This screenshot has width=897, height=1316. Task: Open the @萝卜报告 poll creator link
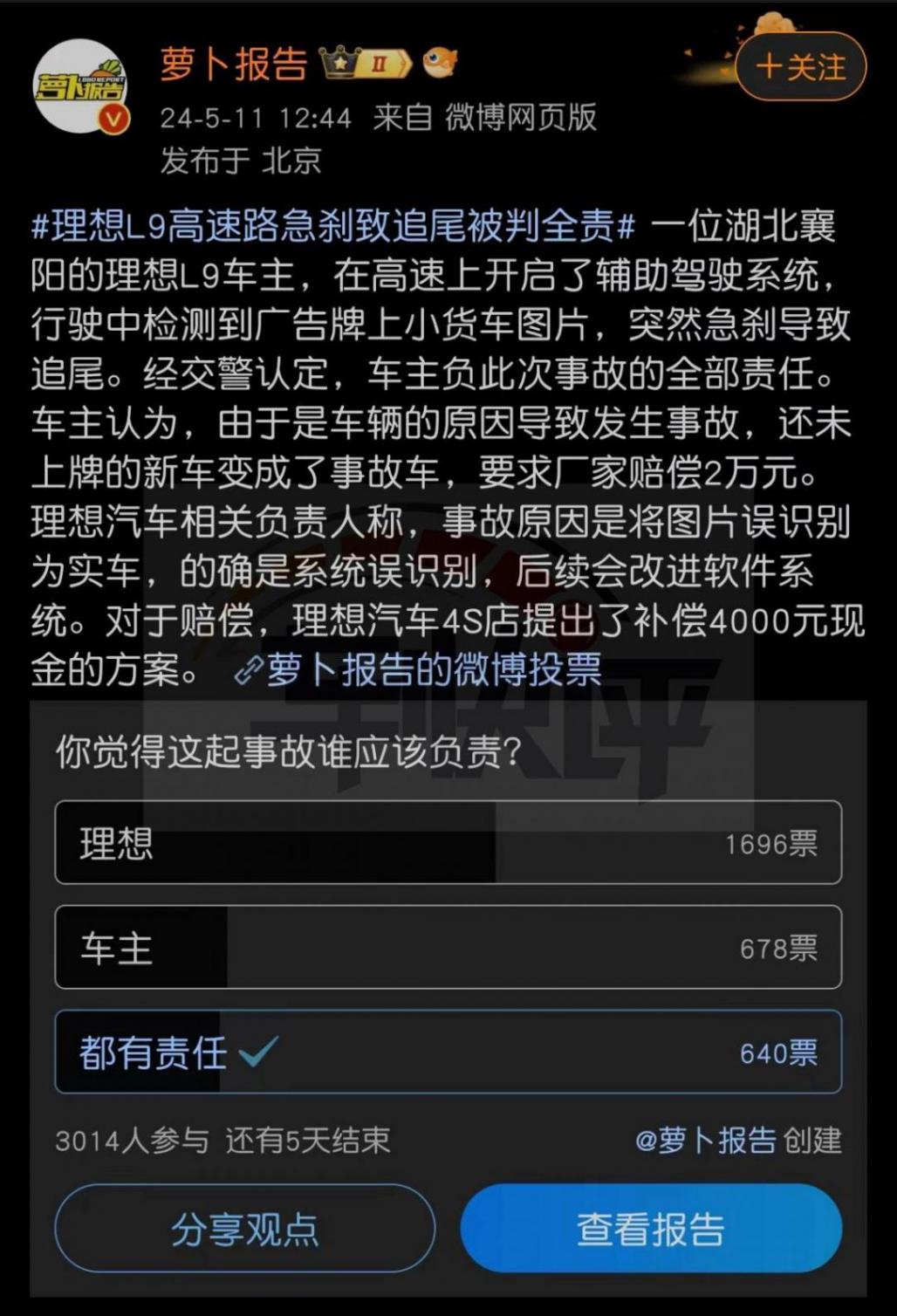[x=705, y=1140]
